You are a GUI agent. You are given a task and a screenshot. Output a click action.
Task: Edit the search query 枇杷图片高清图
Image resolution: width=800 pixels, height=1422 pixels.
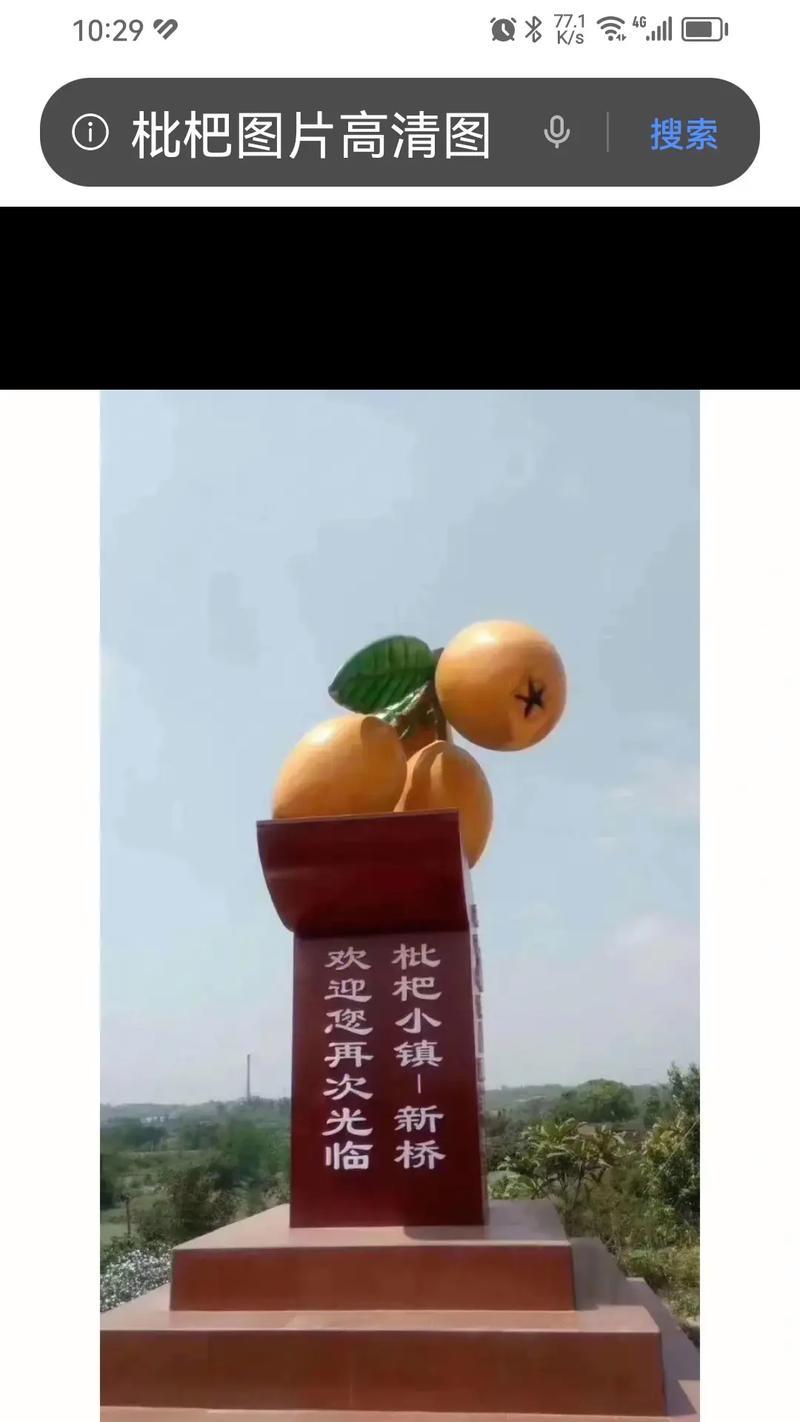click(x=310, y=134)
